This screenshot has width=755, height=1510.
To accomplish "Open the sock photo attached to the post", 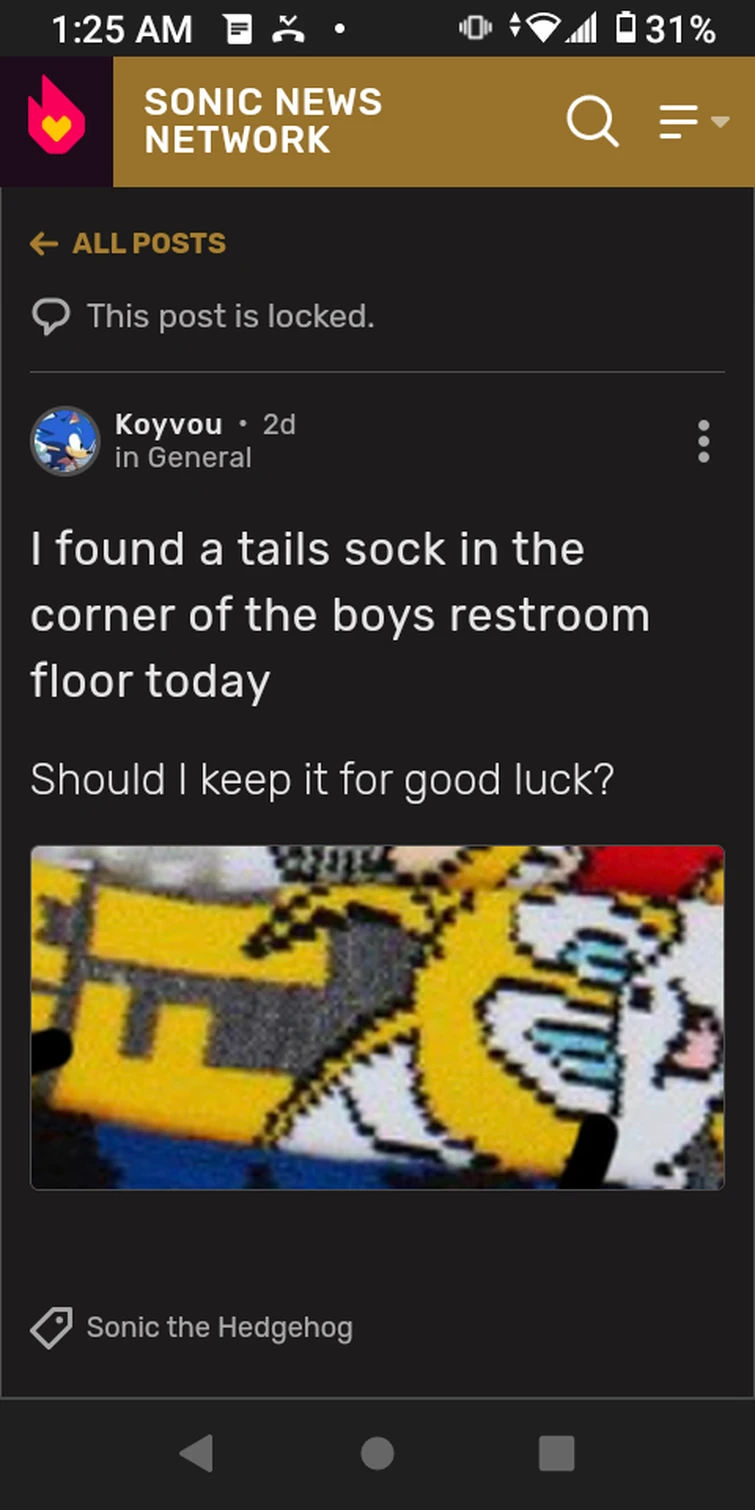I will (377, 1016).
